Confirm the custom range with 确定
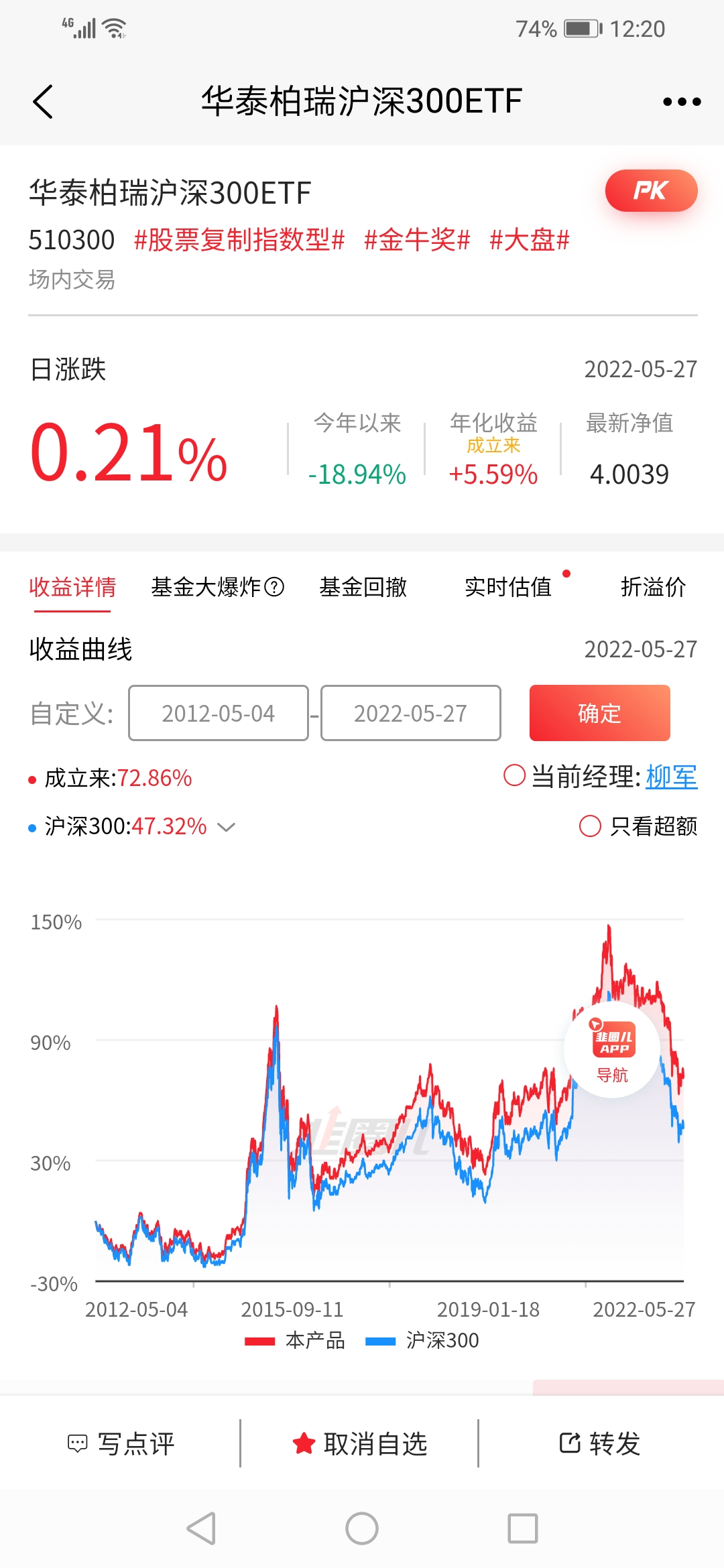Viewport: 724px width, 1568px height. click(599, 713)
